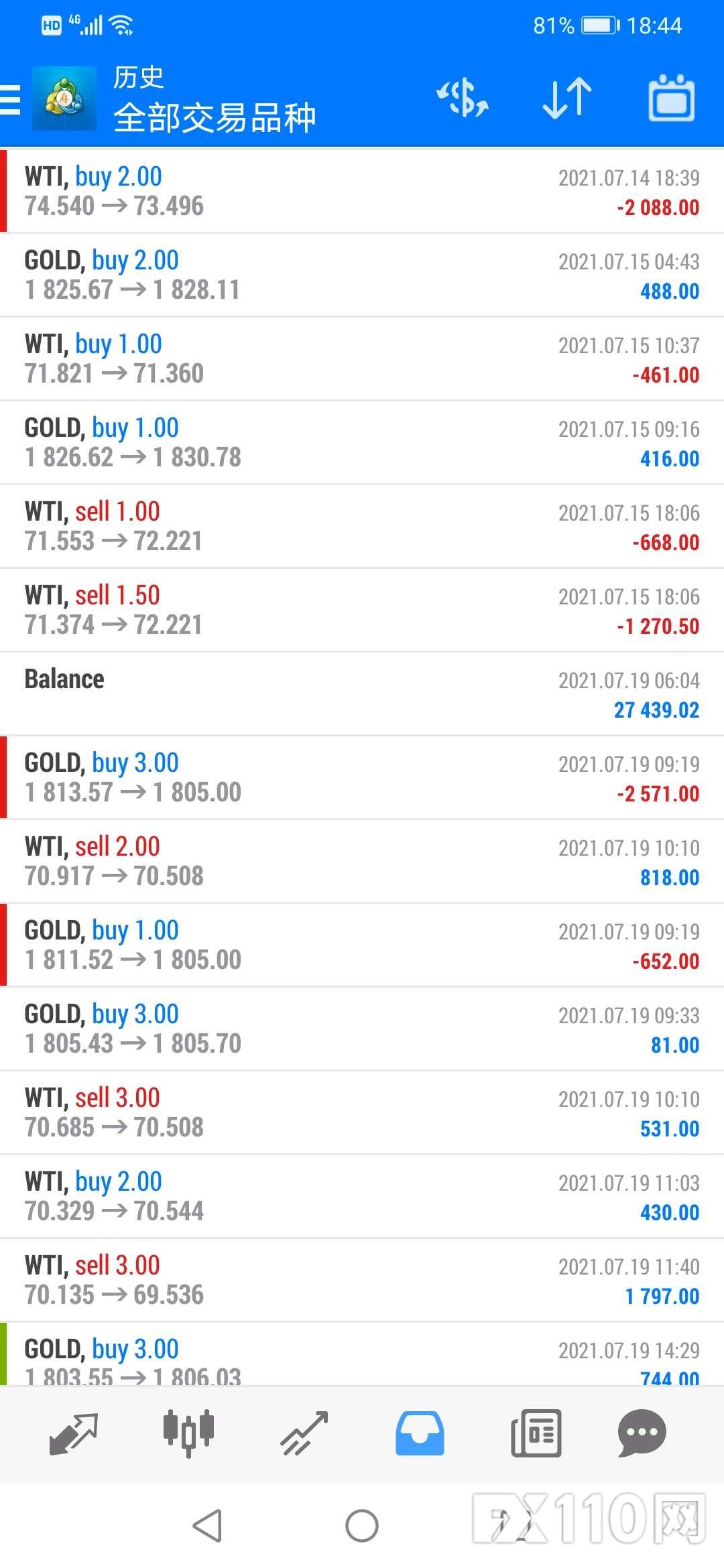Screen dimensions: 724x1568
Task: Open the Balance entry of 27 439.02
Action: (x=362, y=694)
